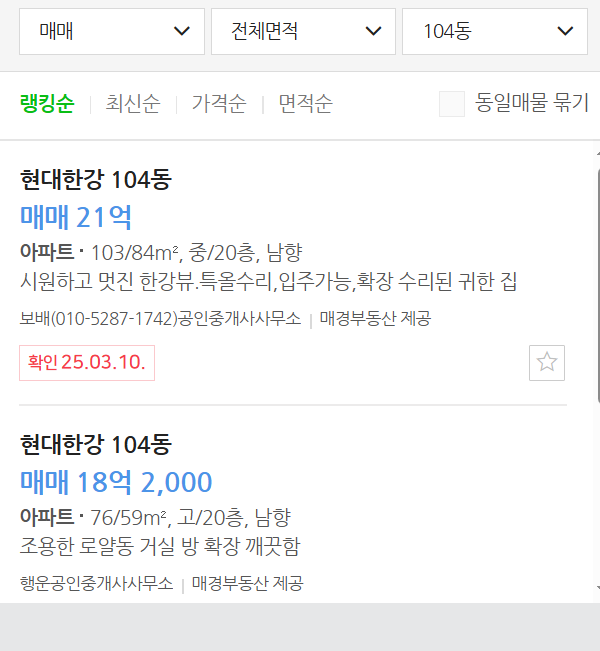Sort listings by 최신순

point(133,103)
